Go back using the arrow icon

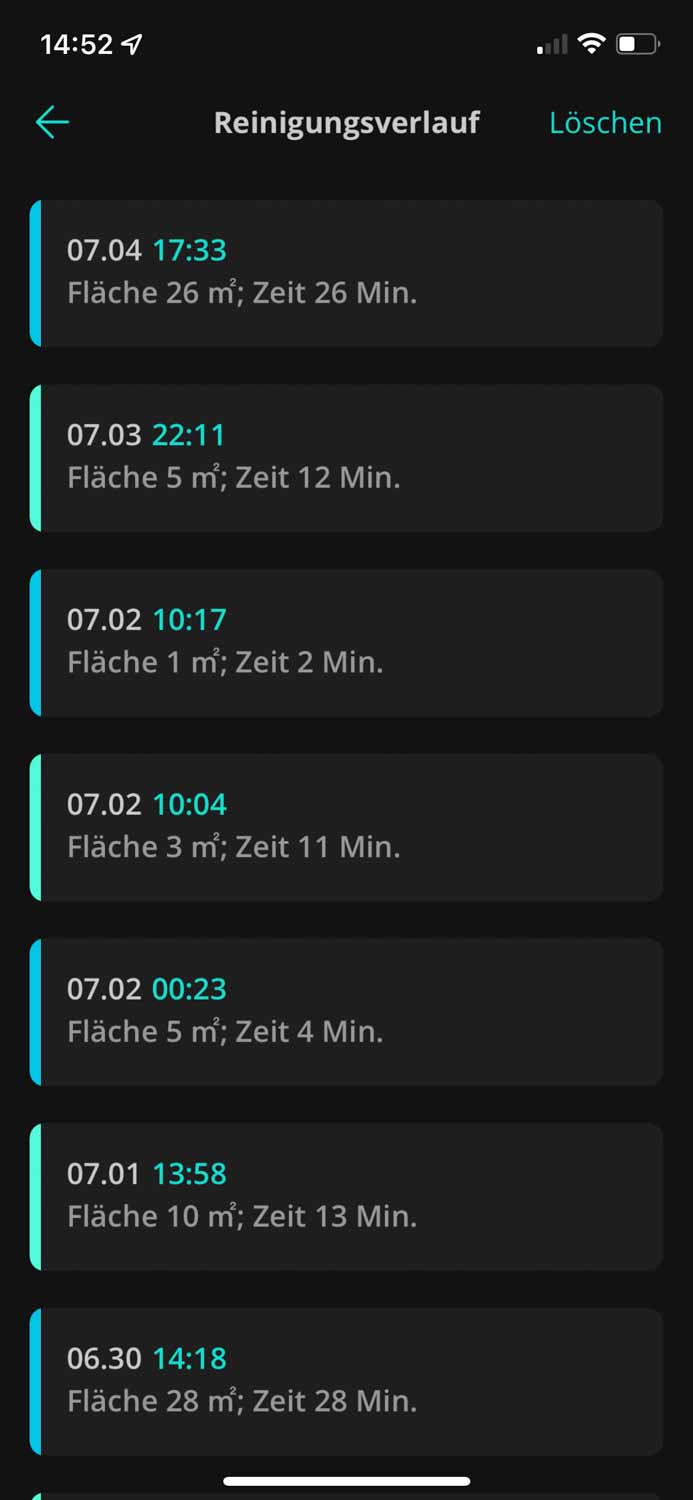52,123
